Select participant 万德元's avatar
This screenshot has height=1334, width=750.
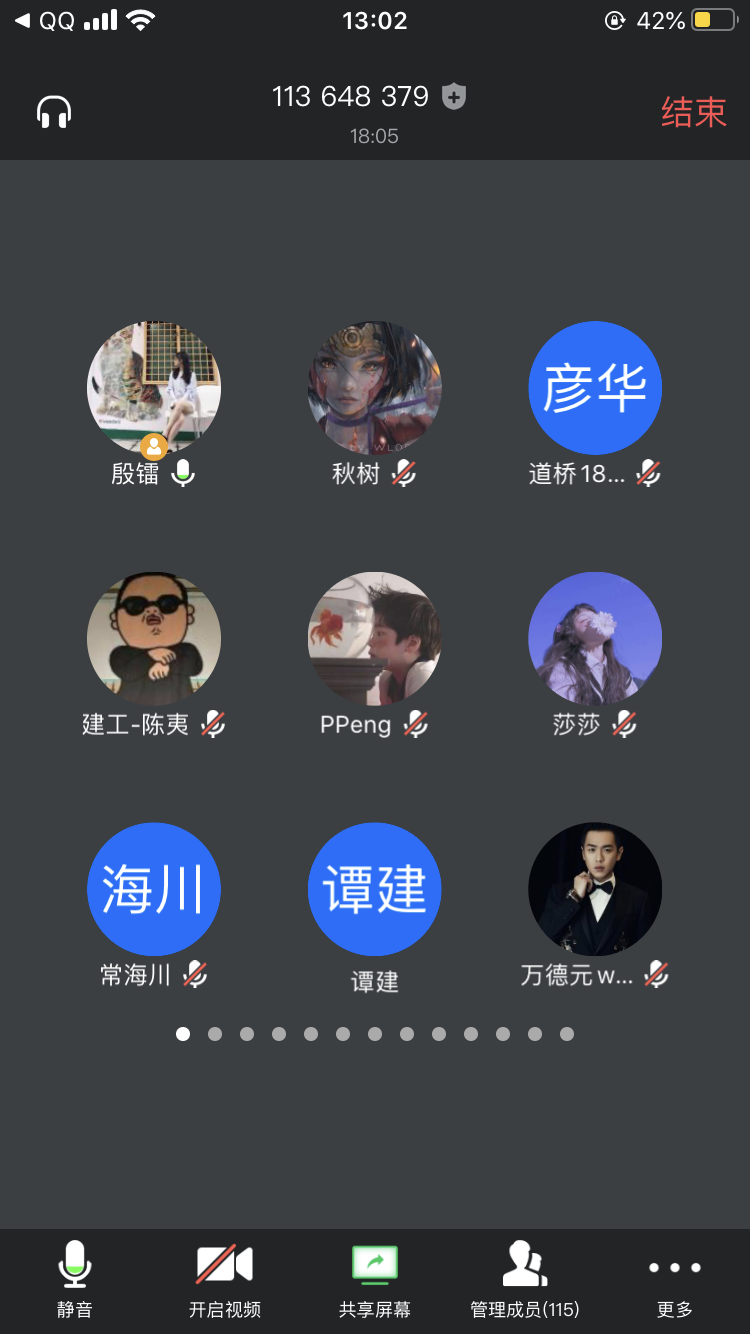point(595,889)
